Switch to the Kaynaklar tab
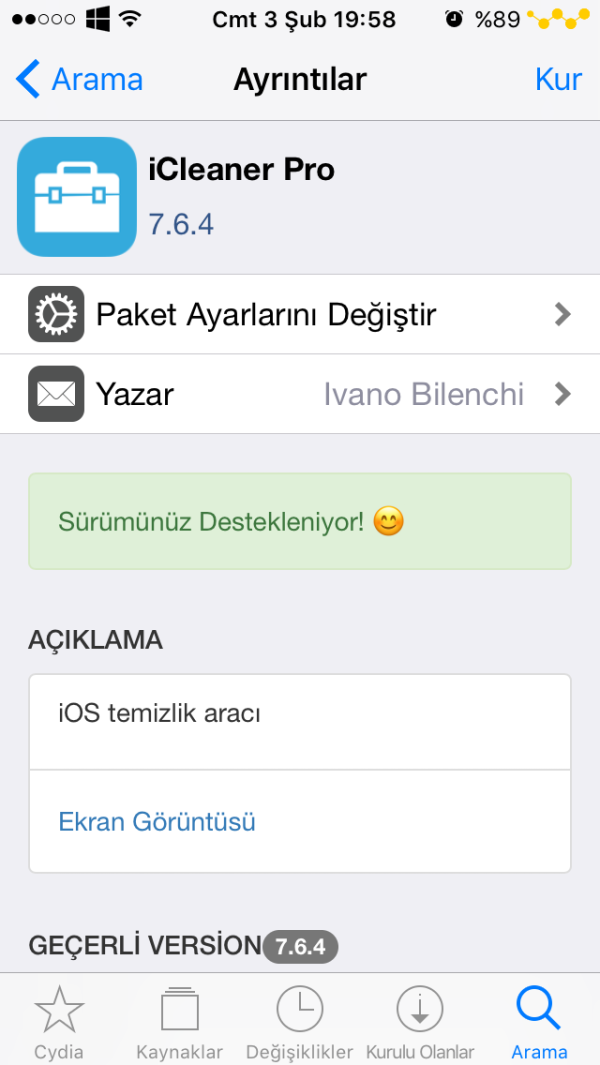This screenshot has width=600, height=1065. (x=180, y=1022)
